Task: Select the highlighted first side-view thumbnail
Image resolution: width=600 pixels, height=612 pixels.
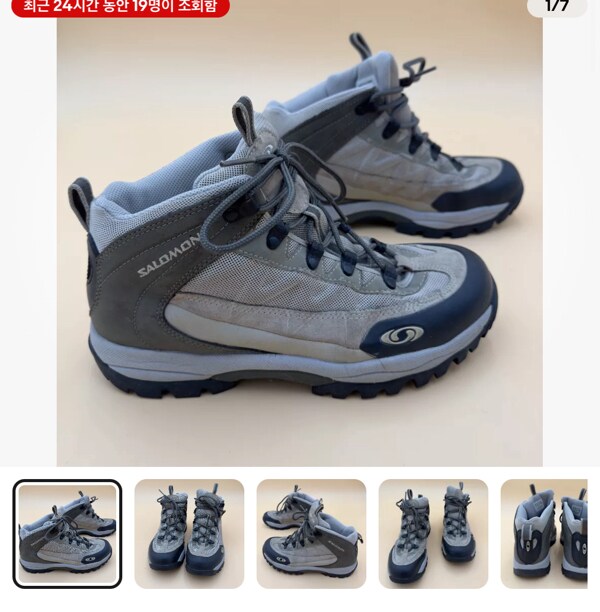Action: (x=67, y=534)
